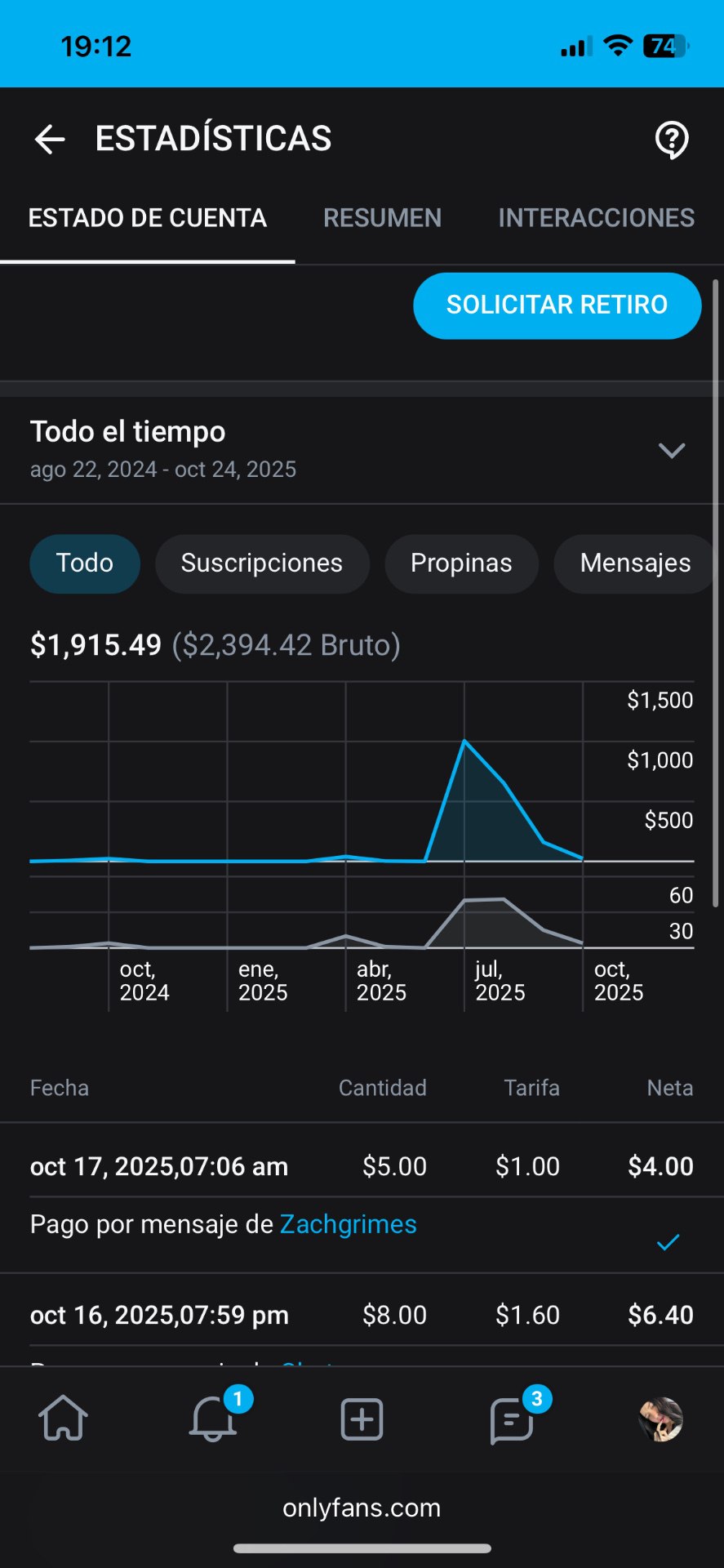Open the profile avatar menu

[660, 1419]
